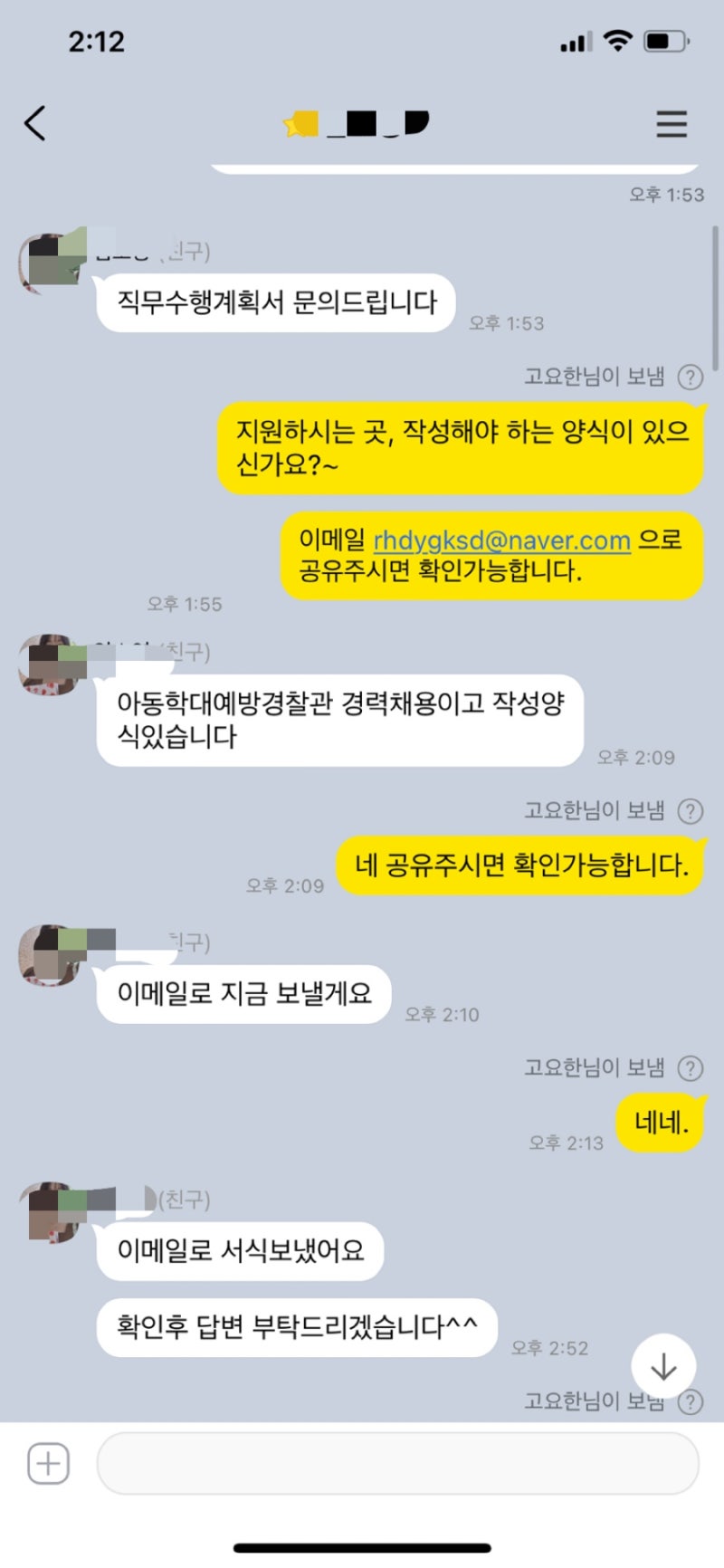Viewport: 724px width, 1568px height.
Task: Open the rhdygksd@naver.com email link
Action: 501,540
